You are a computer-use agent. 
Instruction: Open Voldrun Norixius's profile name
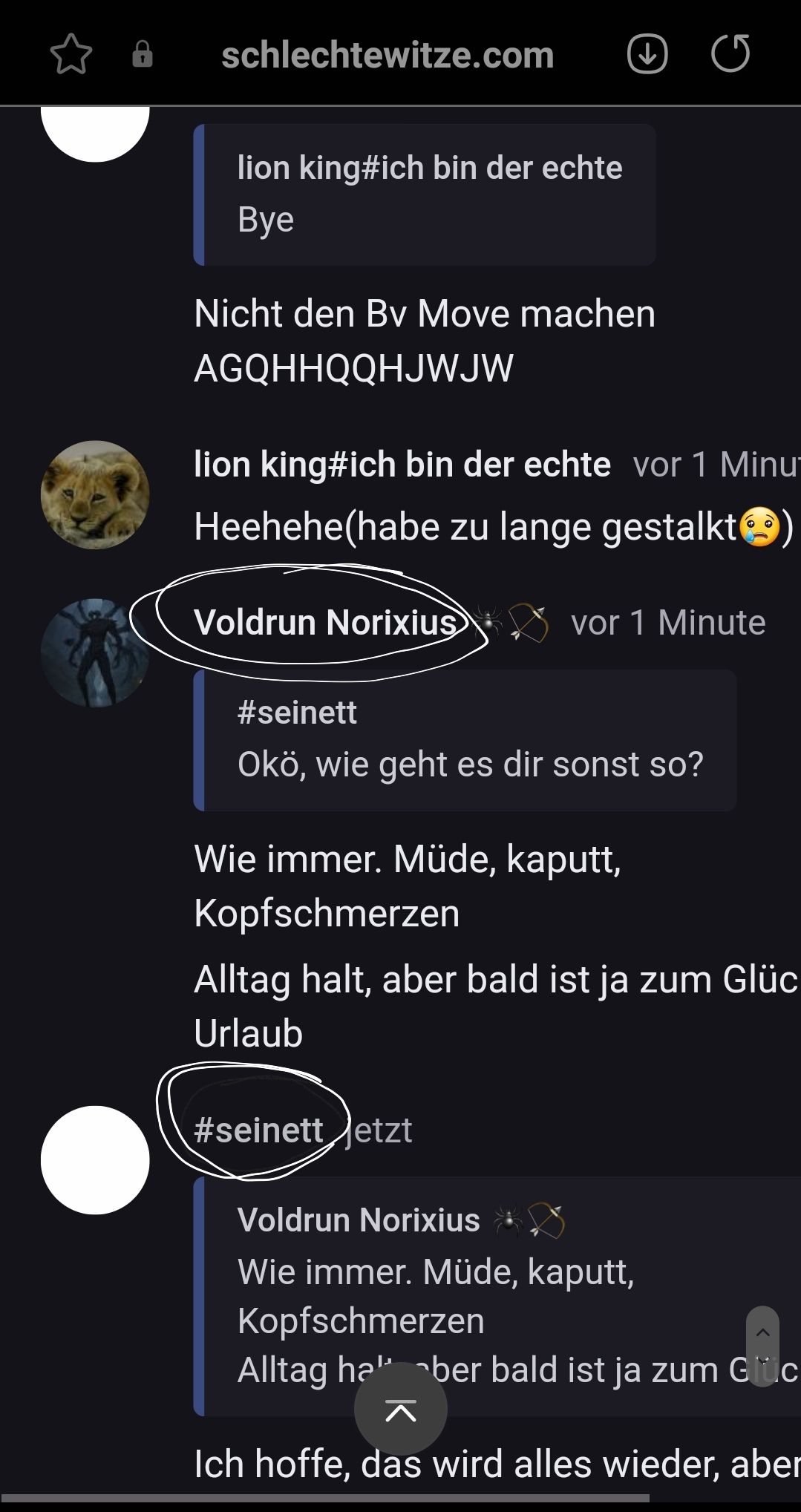pos(325,622)
